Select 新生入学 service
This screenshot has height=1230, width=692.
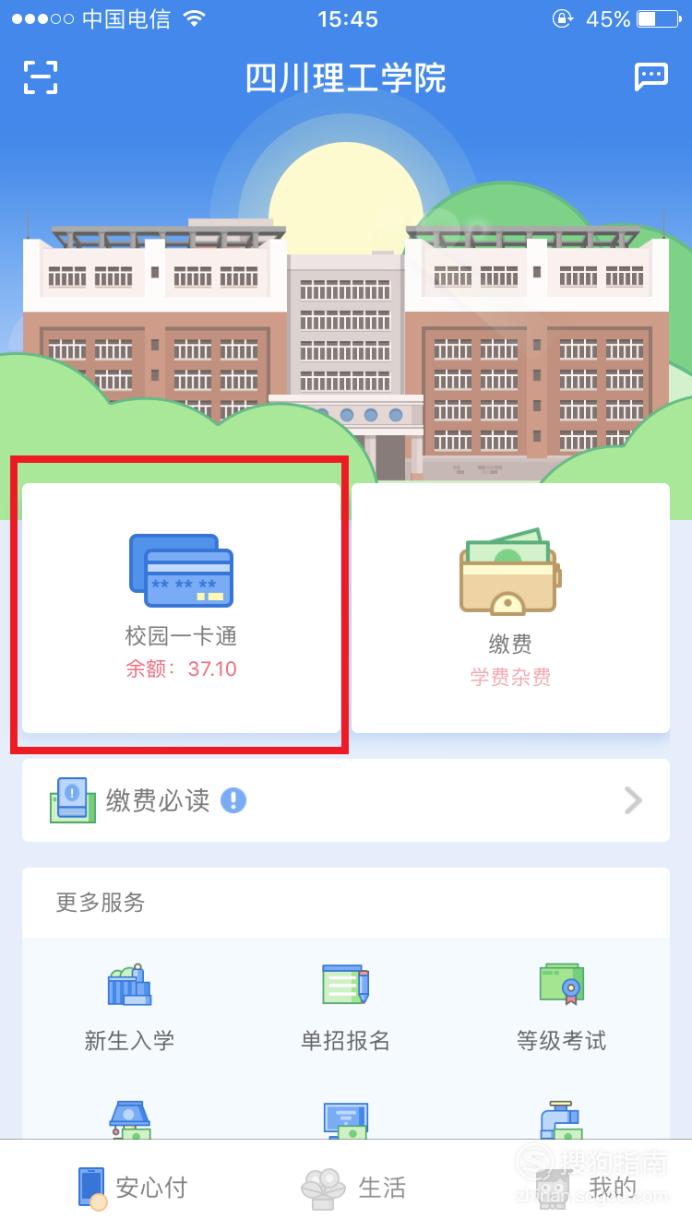(x=129, y=1007)
